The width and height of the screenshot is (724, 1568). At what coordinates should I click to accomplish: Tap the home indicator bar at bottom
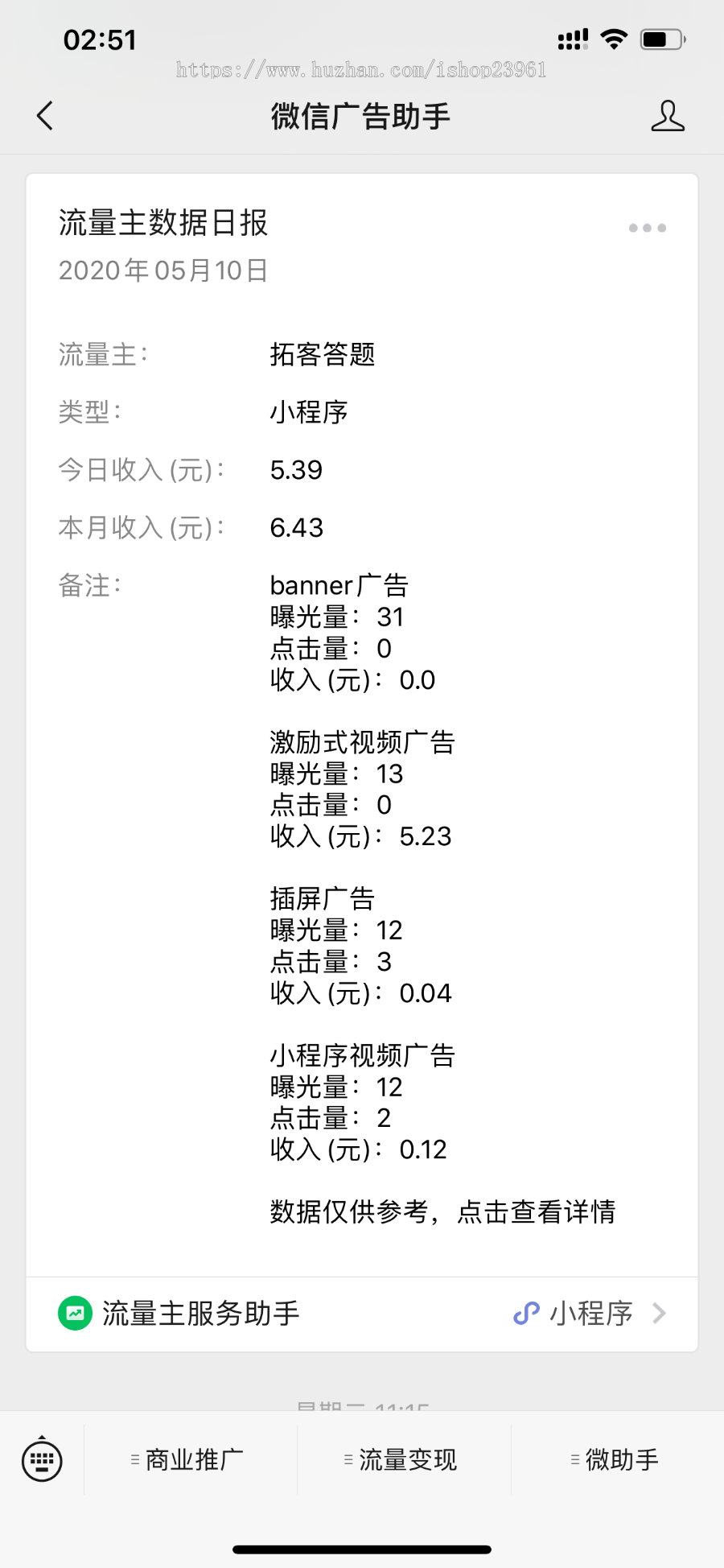pos(362,1549)
